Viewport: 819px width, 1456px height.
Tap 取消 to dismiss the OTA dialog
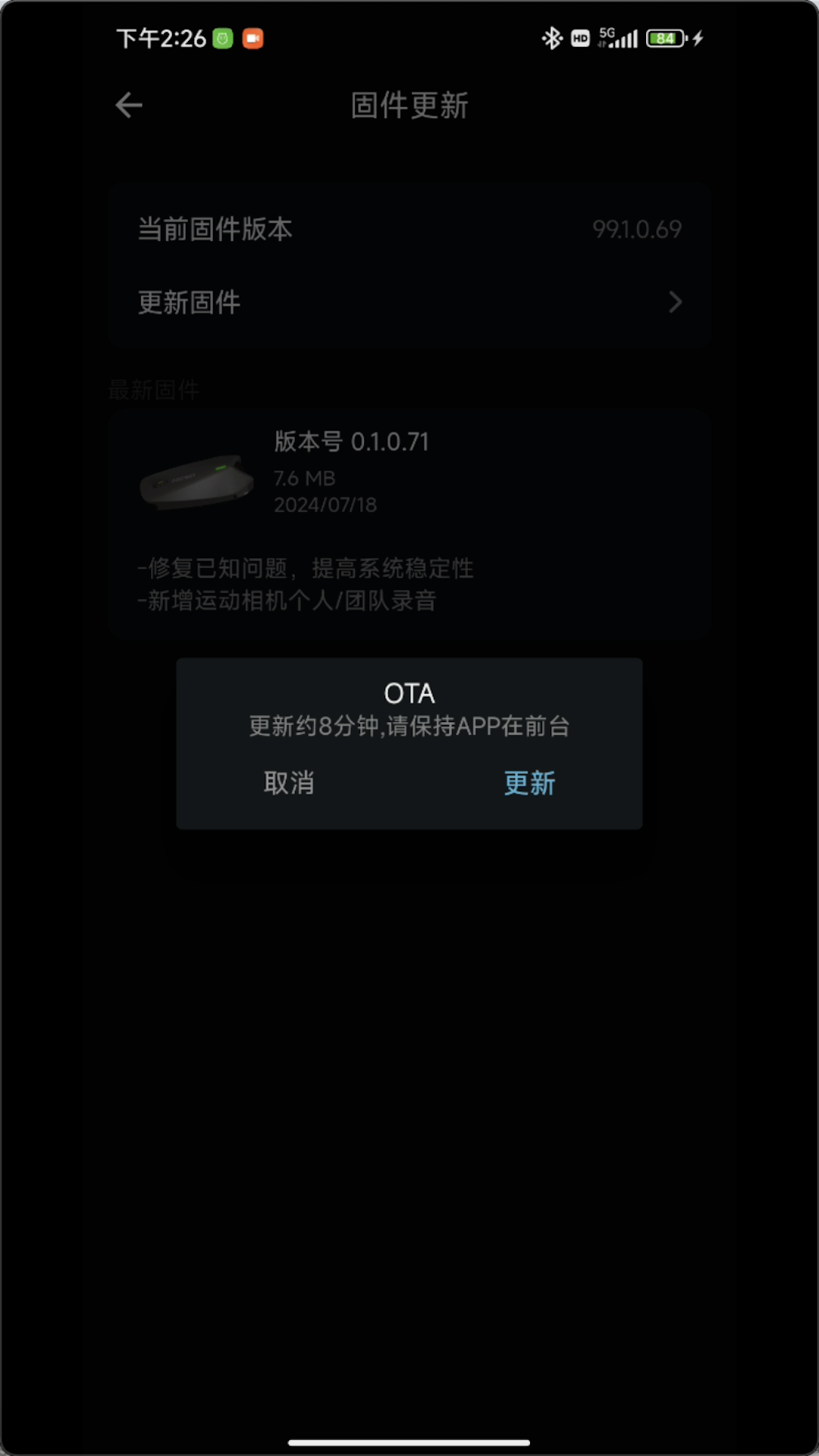[289, 783]
